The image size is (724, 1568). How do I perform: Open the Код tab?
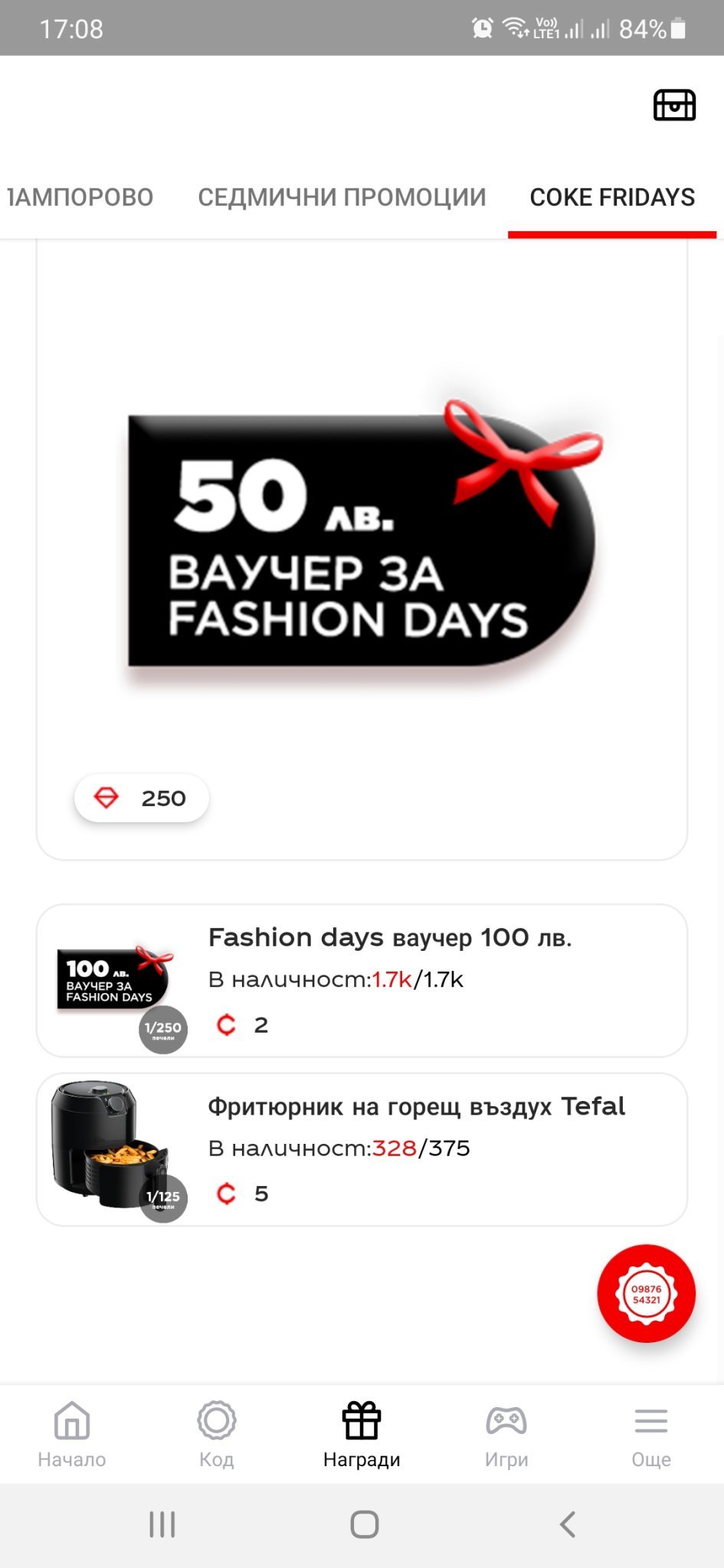217,1435
